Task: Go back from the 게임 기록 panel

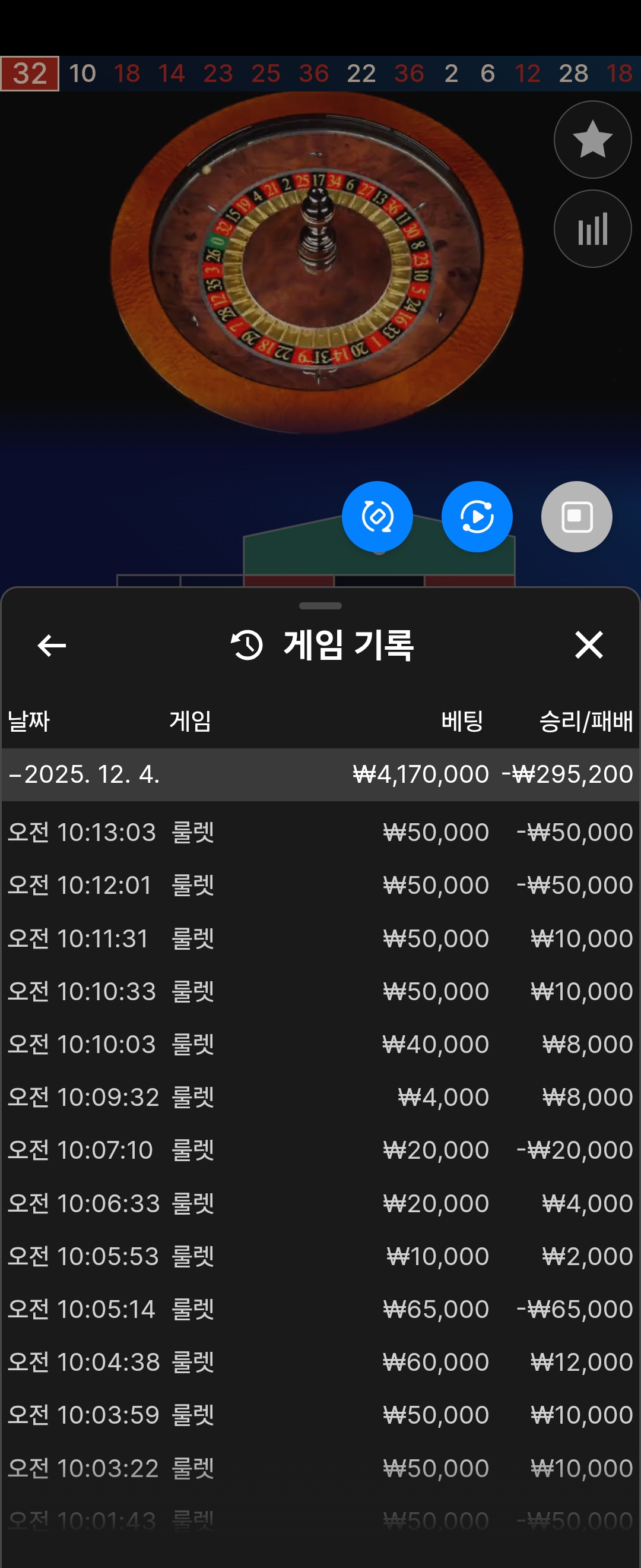Action: tap(52, 645)
